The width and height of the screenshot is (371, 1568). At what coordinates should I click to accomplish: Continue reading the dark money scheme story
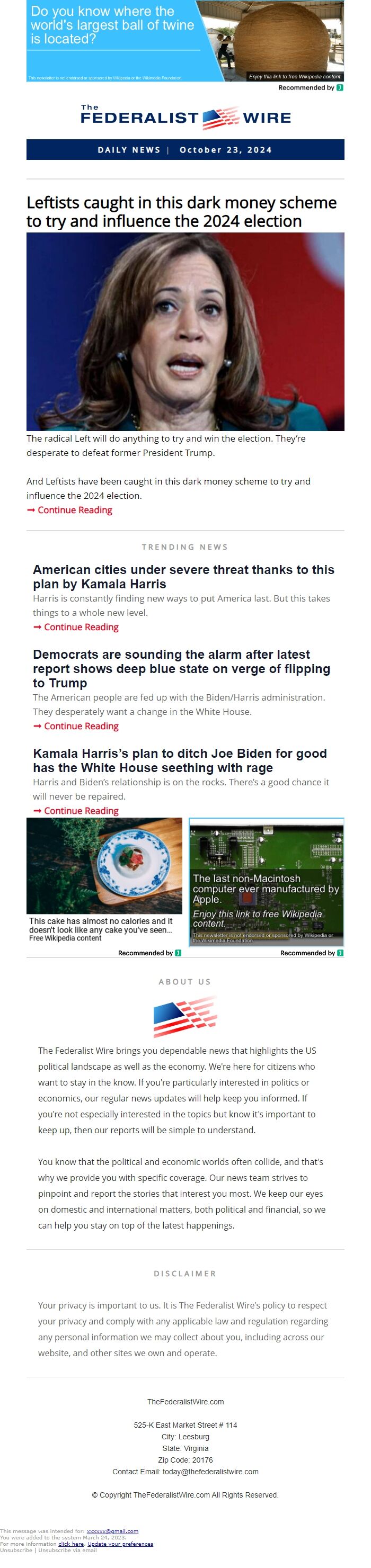click(x=74, y=510)
